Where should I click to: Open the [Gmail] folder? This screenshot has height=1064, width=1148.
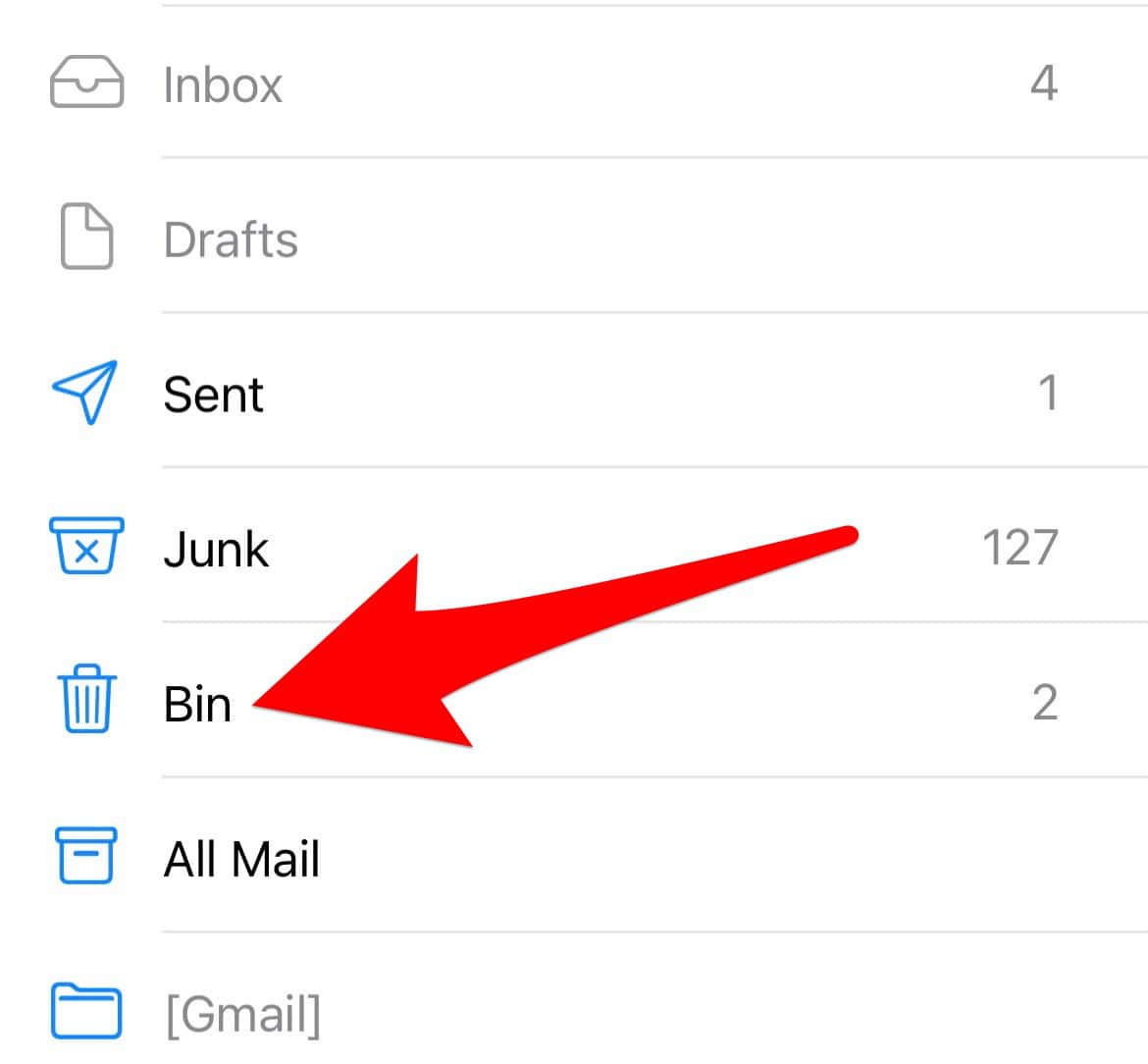coord(242,1014)
